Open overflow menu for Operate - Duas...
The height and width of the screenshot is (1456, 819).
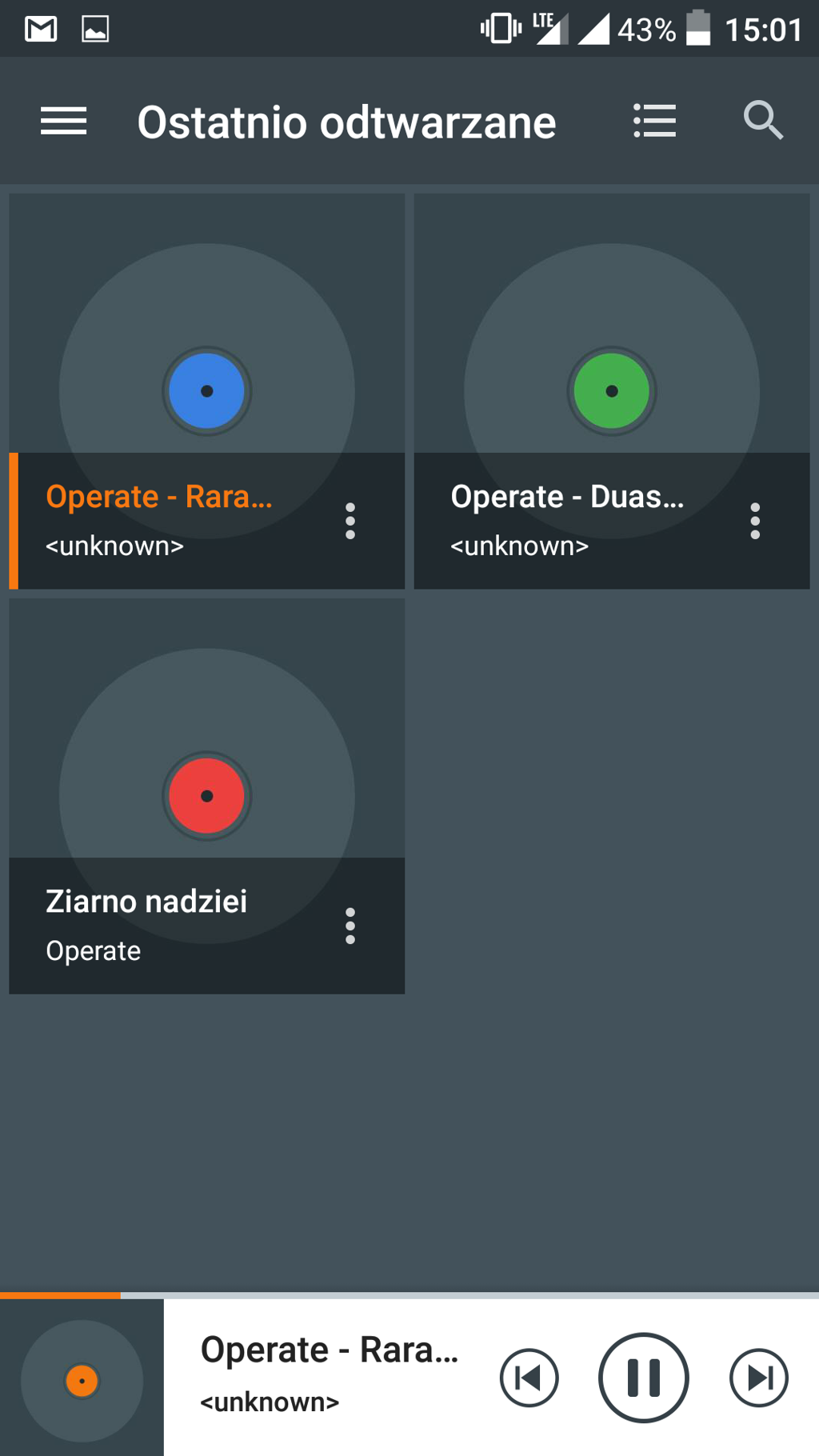coord(755,522)
